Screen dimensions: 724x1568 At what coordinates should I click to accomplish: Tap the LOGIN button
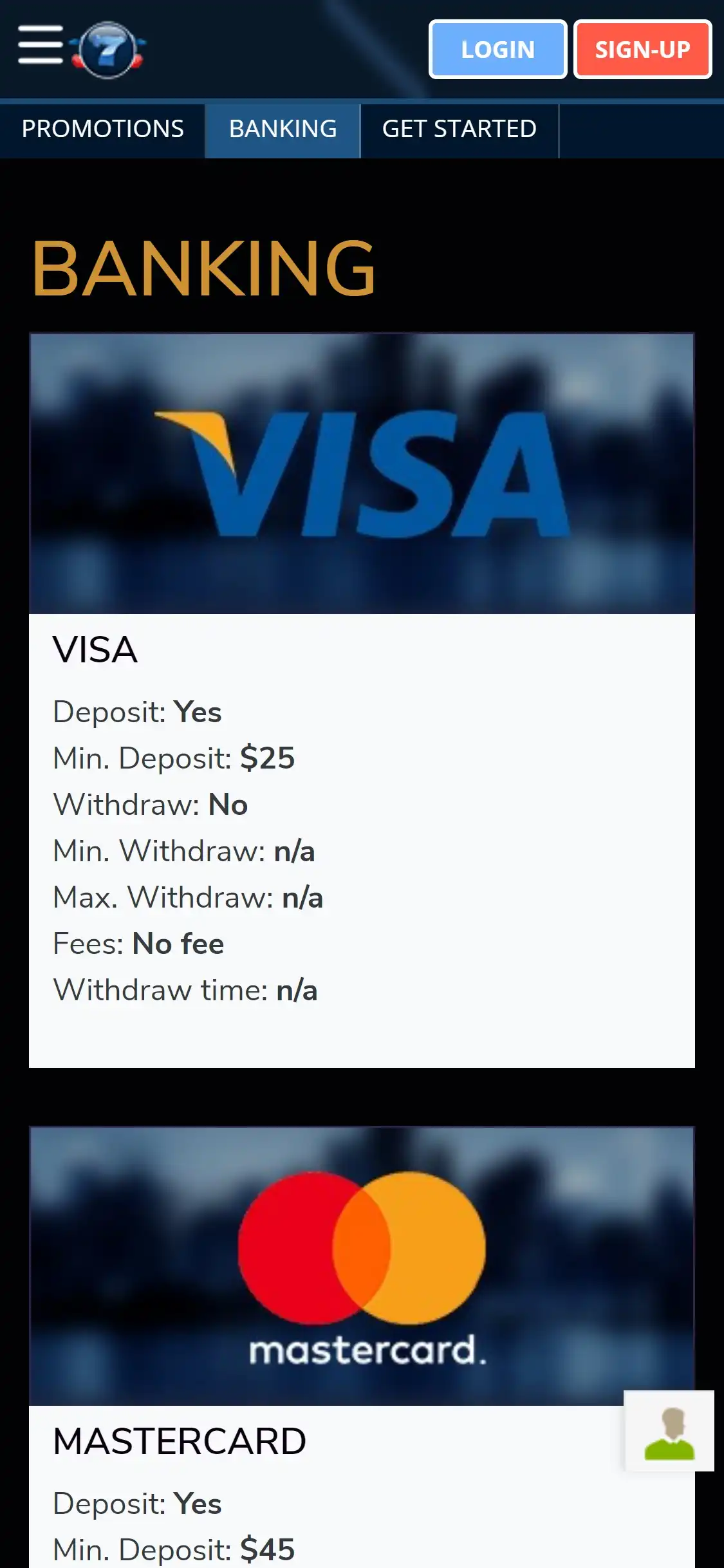click(497, 50)
